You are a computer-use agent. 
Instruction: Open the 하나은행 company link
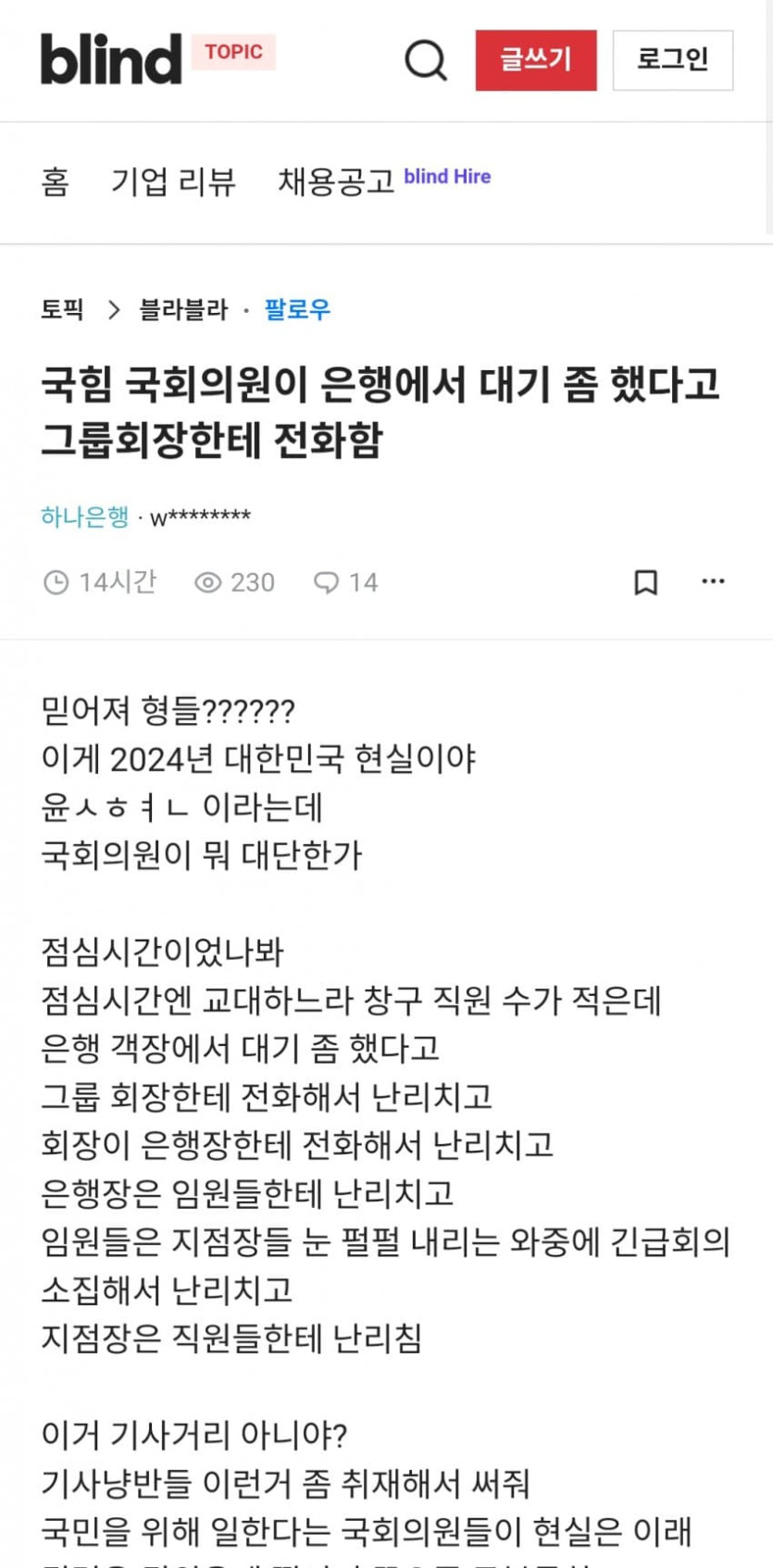[x=84, y=516]
